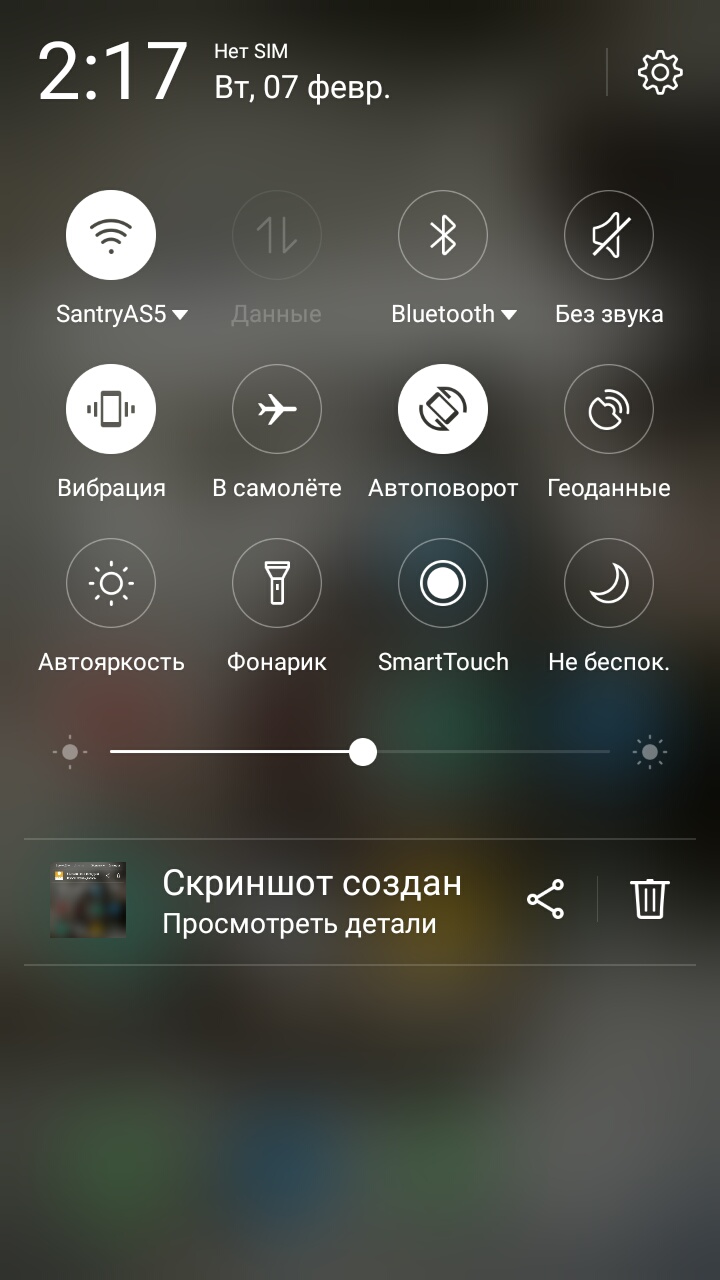
Task: Share the created screenshot
Action: 545,899
